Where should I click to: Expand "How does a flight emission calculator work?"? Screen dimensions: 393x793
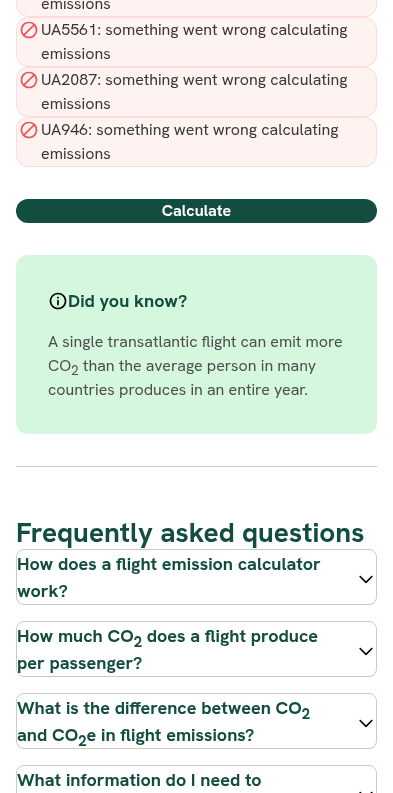[196, 577]
